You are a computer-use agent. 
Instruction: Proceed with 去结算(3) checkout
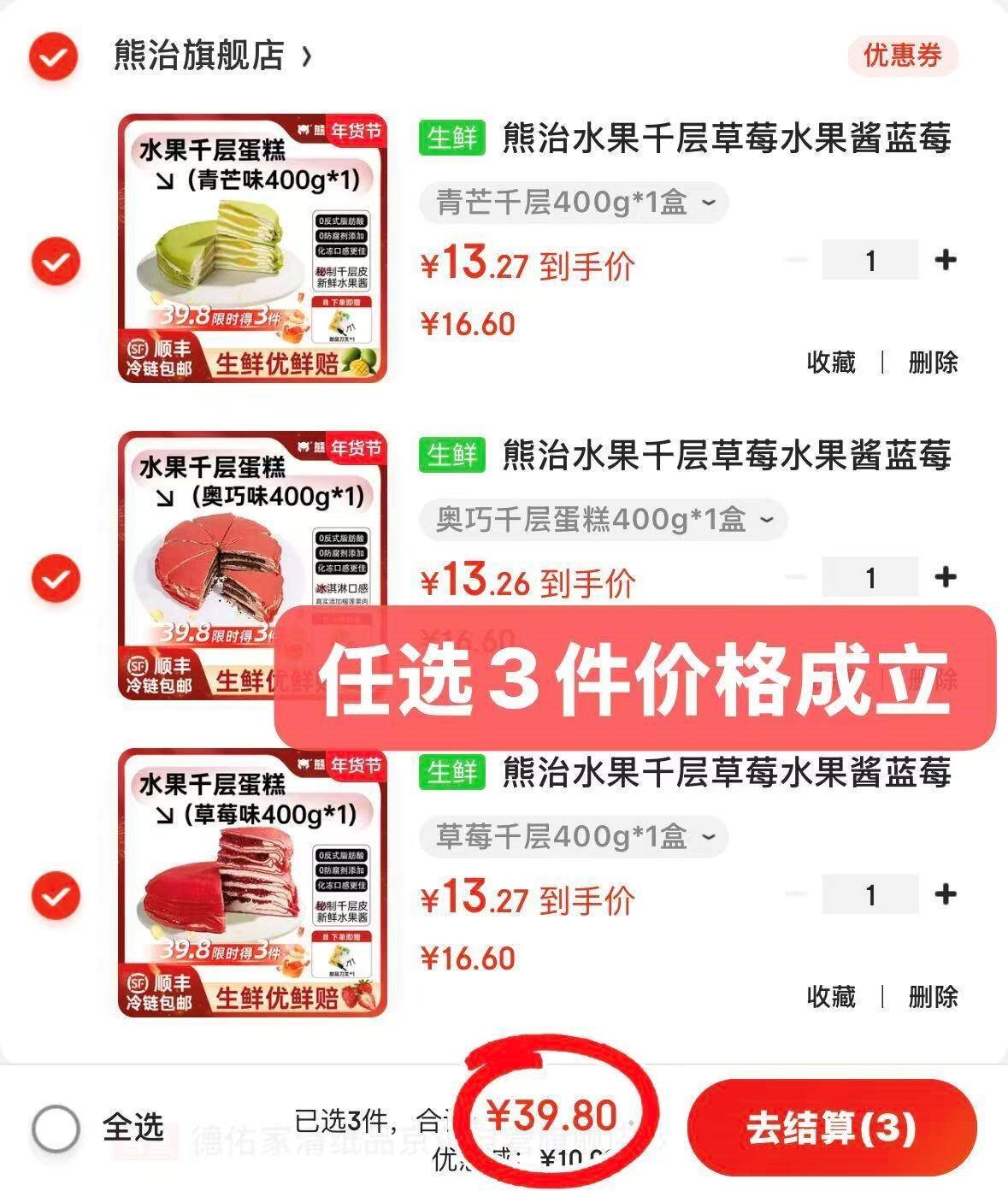[831, 1129]
